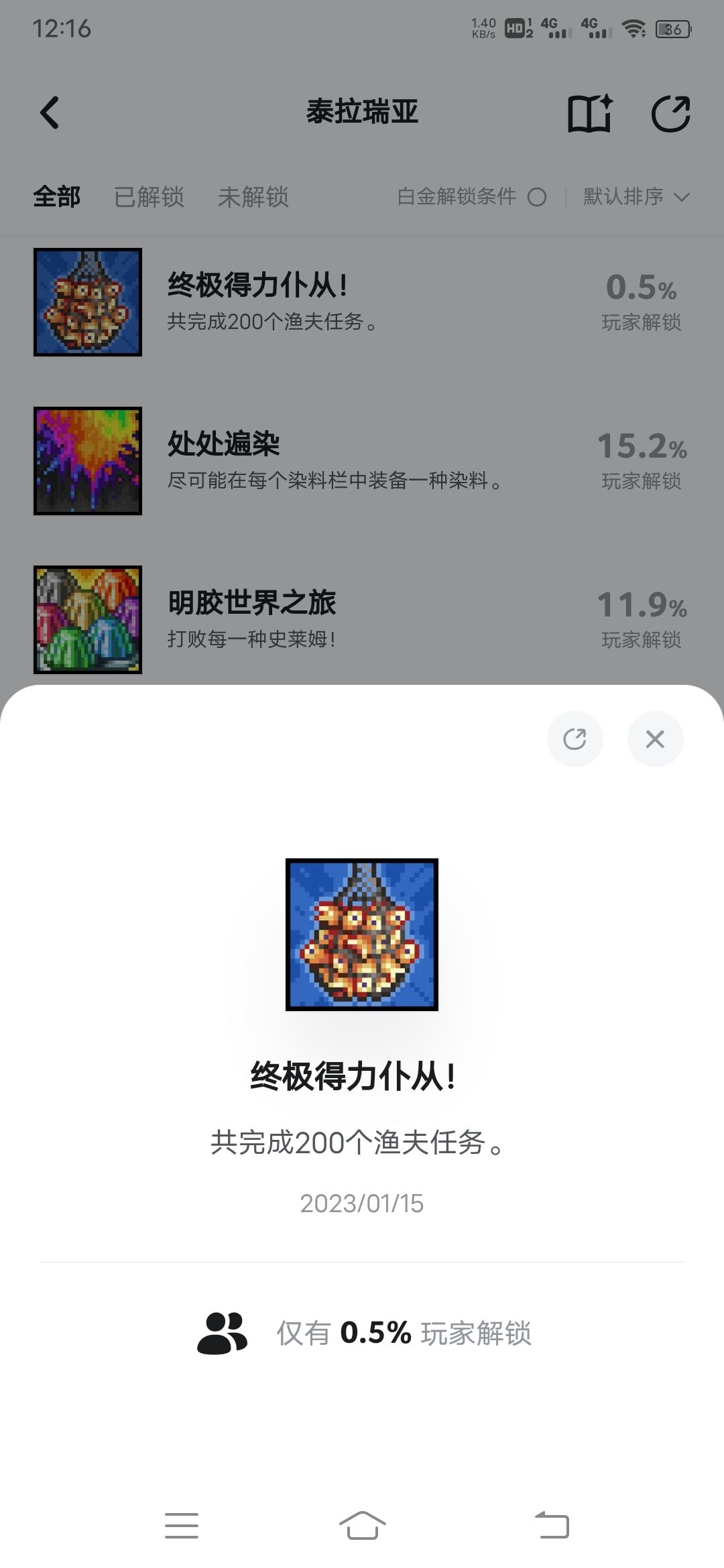Open the 终极得力仆从 achievement artwork icon
The width and height of the screenshot is (724, 1568).
click(x=362, y=934)
